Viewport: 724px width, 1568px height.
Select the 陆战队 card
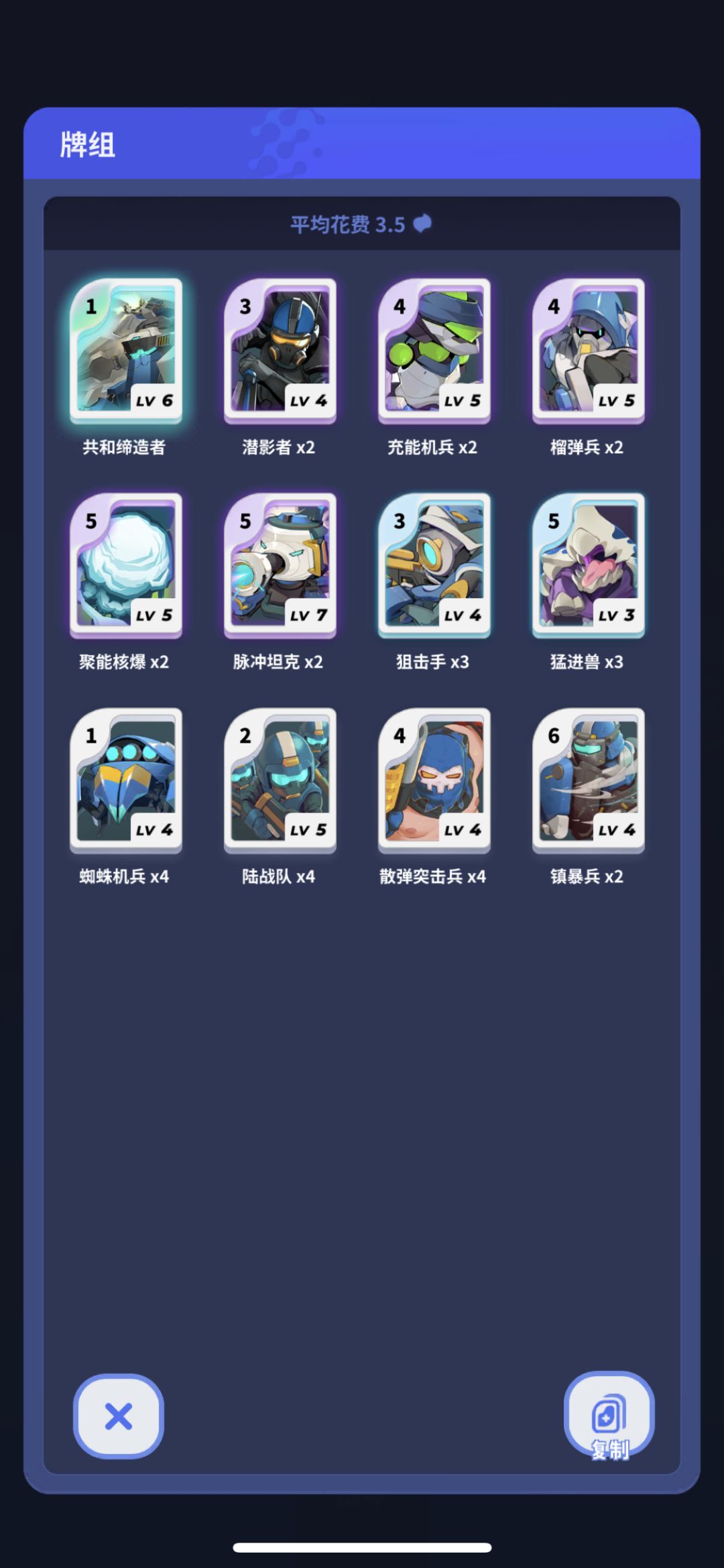click(x=280, y=781)
